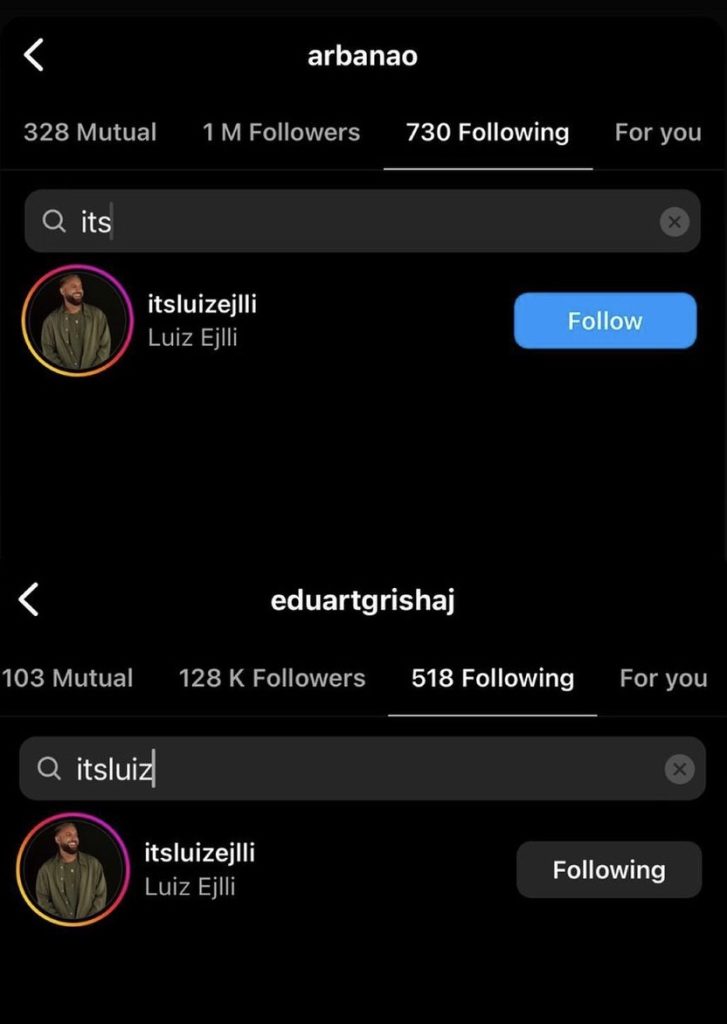Switch to arbanao's 1 M Followers tab
This screenshot has height=1024, width=727.
[x=281, y=132]
